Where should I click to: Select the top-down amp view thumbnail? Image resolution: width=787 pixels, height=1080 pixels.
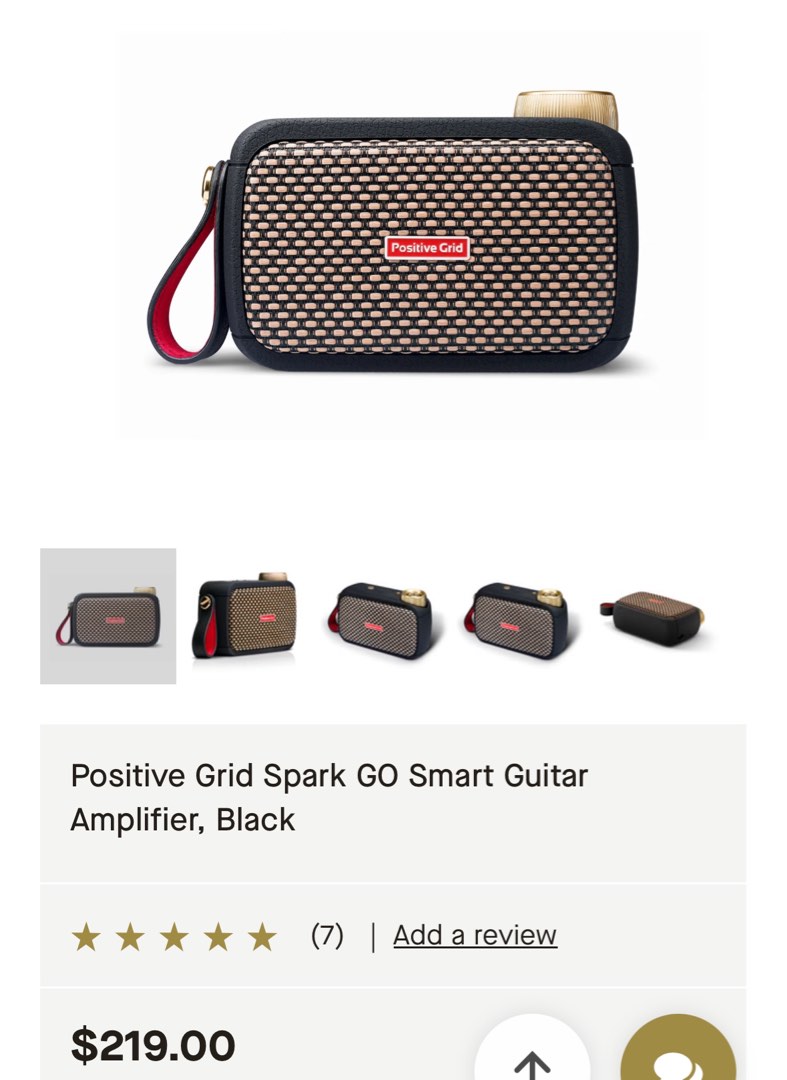pos(657,615)
